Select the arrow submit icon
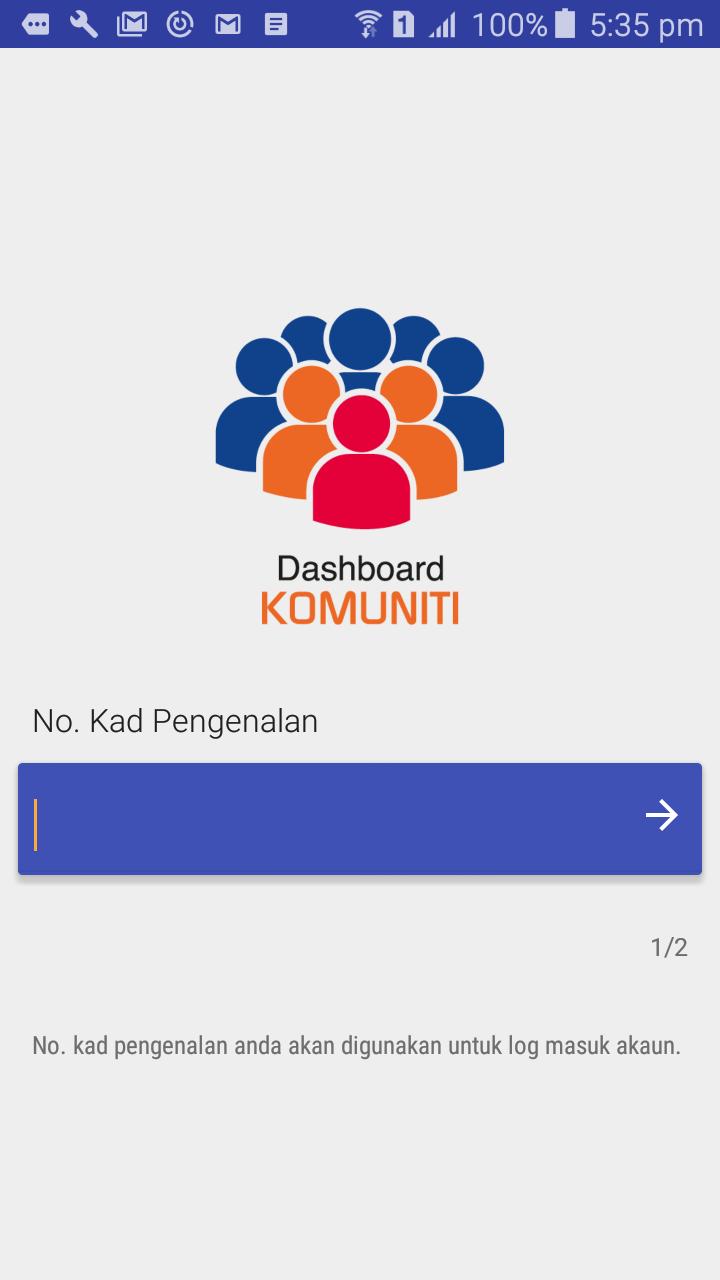Viewport: 720px width, 1280px height. click(662, 817)
